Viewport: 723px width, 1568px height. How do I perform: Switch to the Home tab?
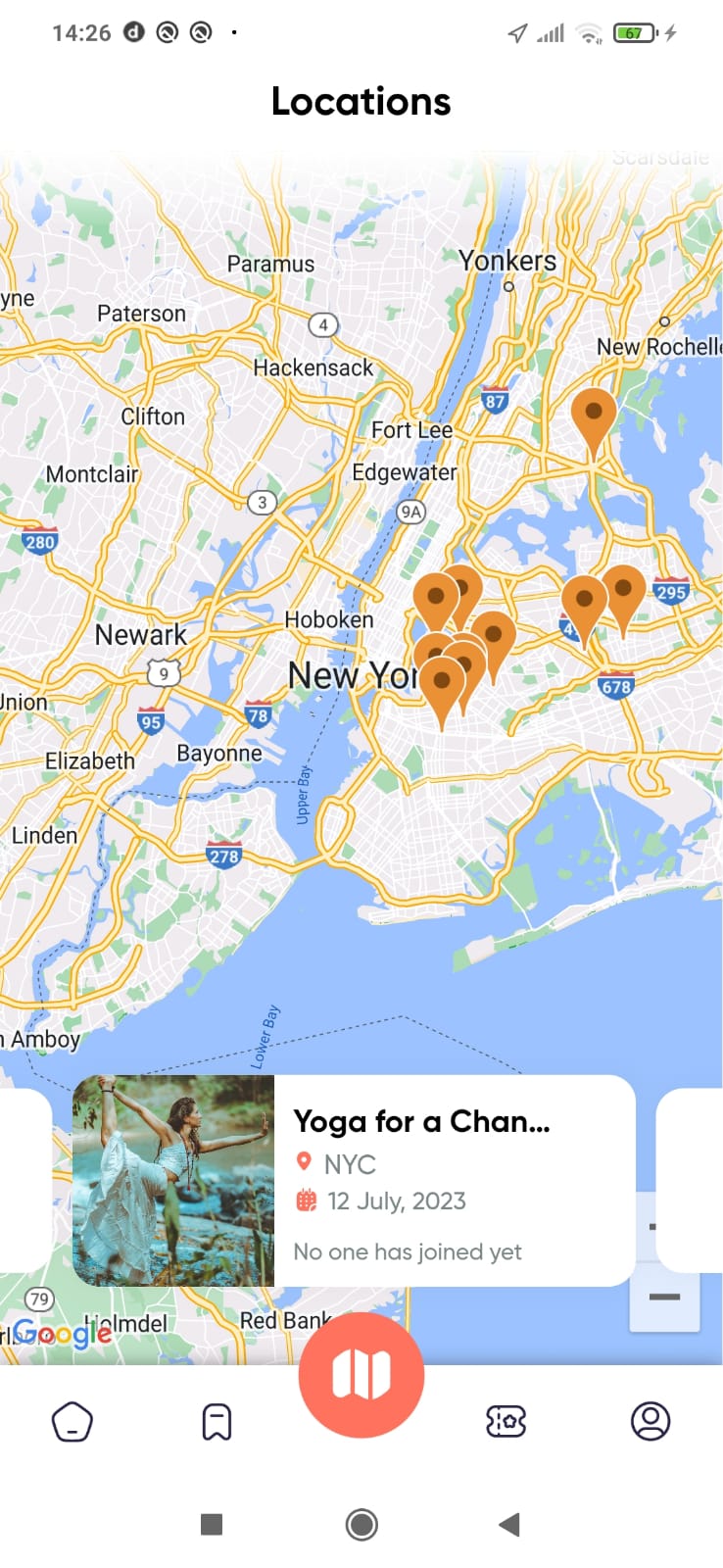click(x=72, y=1421)
